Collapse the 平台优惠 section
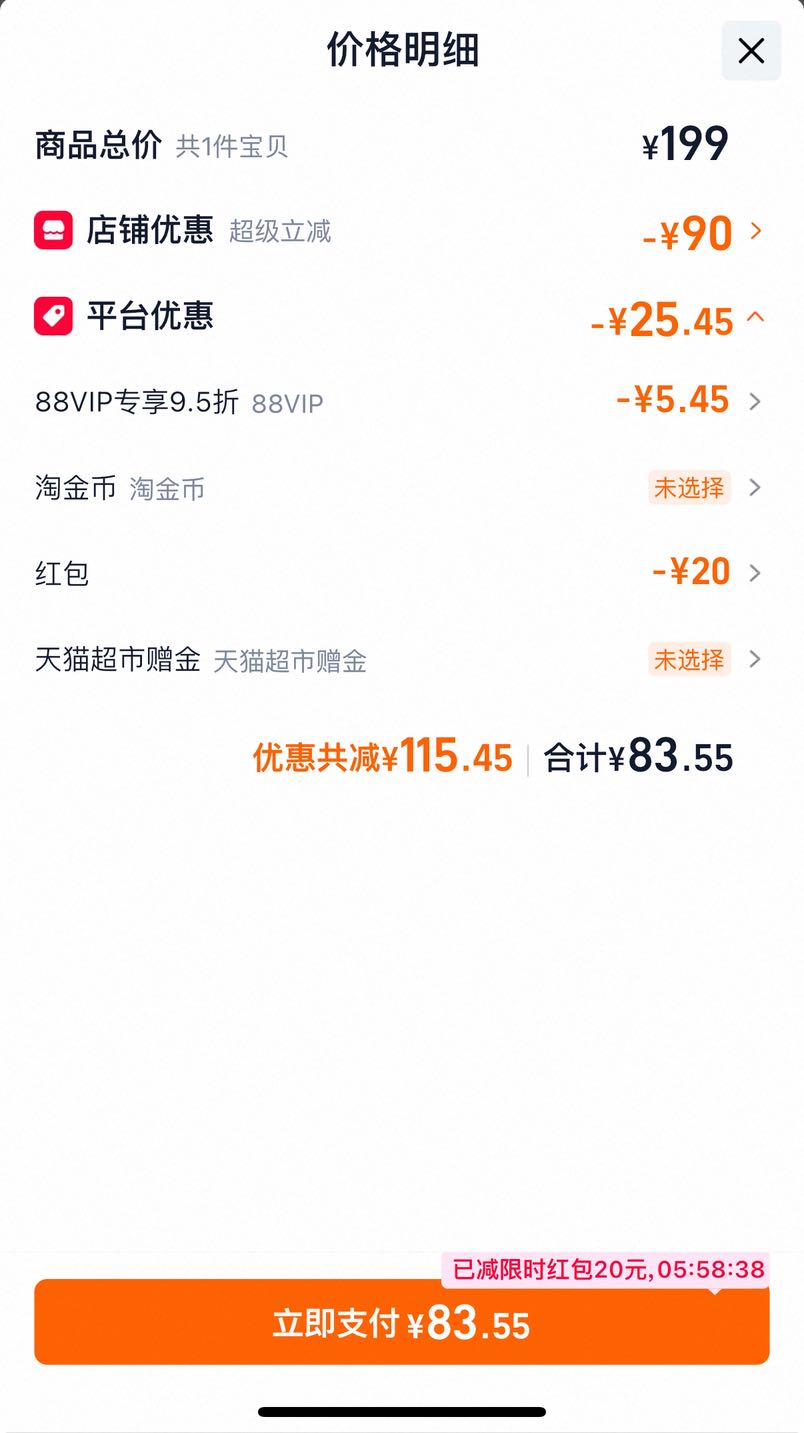The width and height of the screenshot is (804, 1433). (401, 318)
